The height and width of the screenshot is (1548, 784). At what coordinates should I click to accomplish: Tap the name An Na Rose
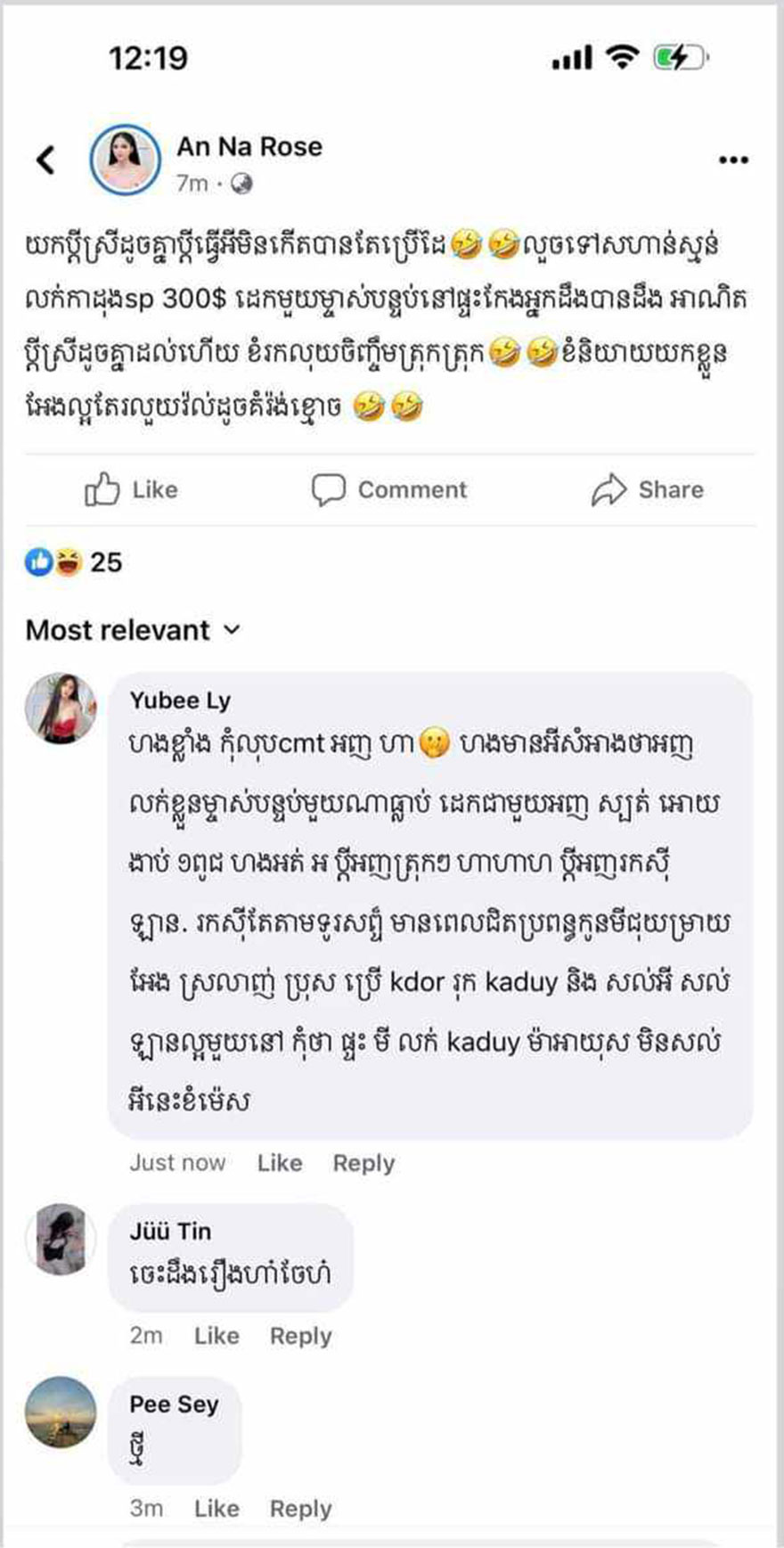tap(249, 147)
